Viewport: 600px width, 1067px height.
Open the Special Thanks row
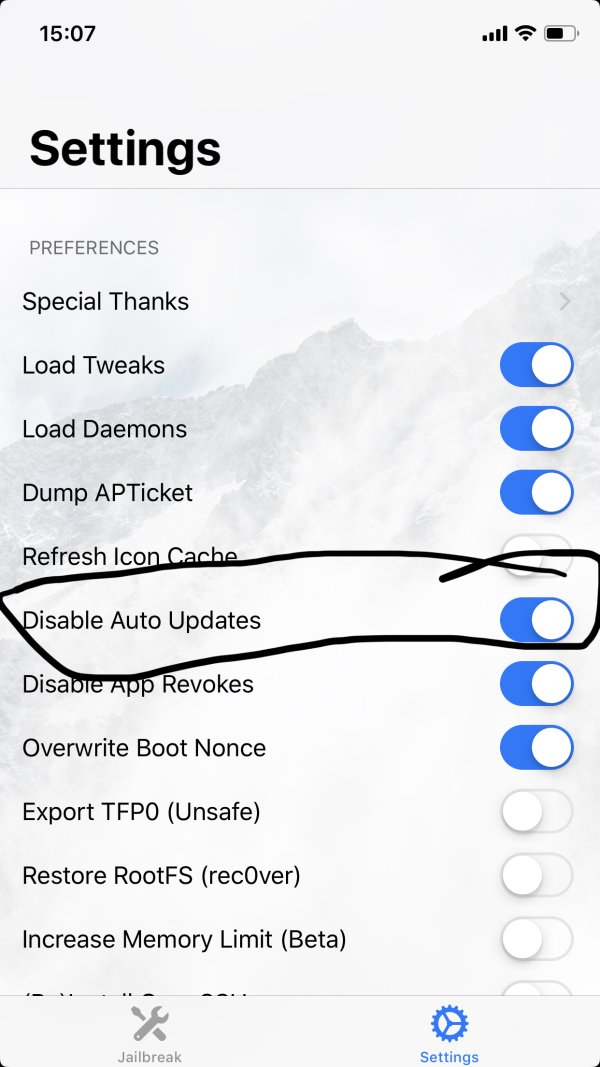pos(300,301)
